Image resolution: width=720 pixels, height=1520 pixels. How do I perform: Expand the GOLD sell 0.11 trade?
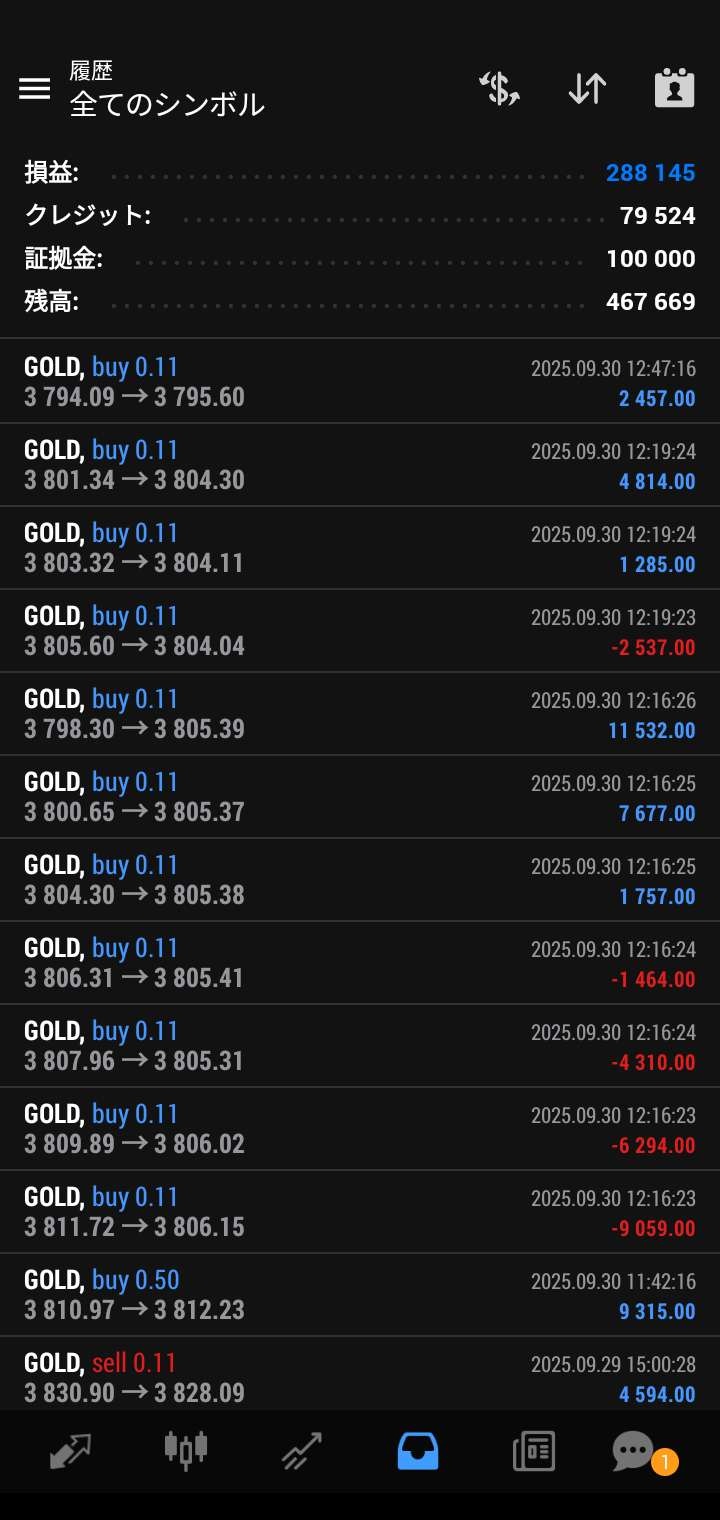pyautogui.click(x=360, y=1377)
